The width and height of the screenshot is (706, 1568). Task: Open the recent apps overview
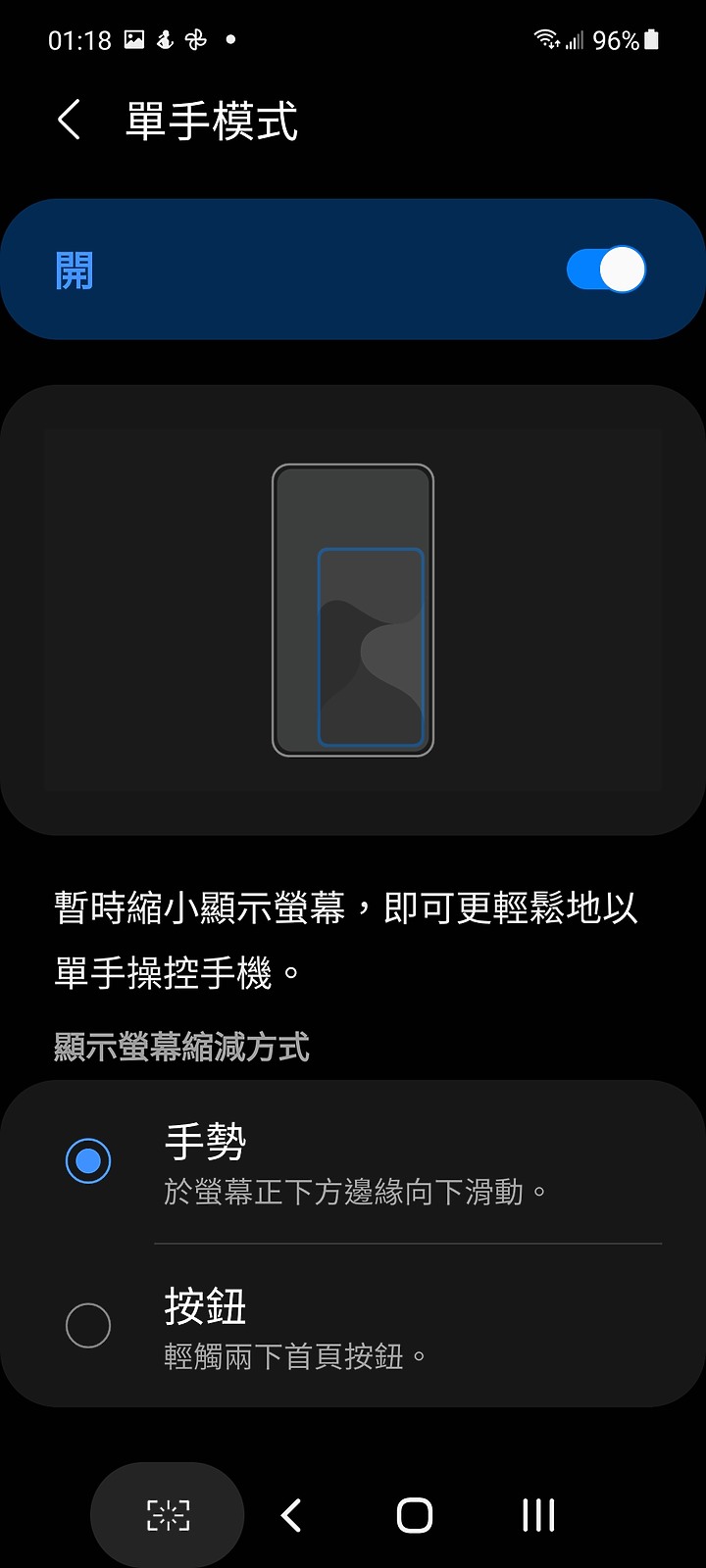(x=538, y=1515)
